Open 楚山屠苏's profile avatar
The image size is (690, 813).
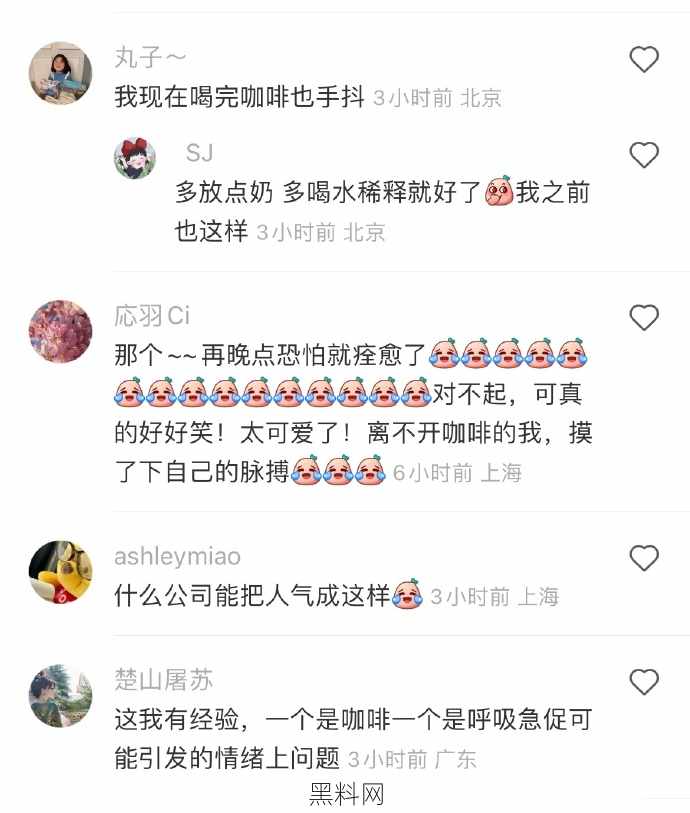point(60,696)
